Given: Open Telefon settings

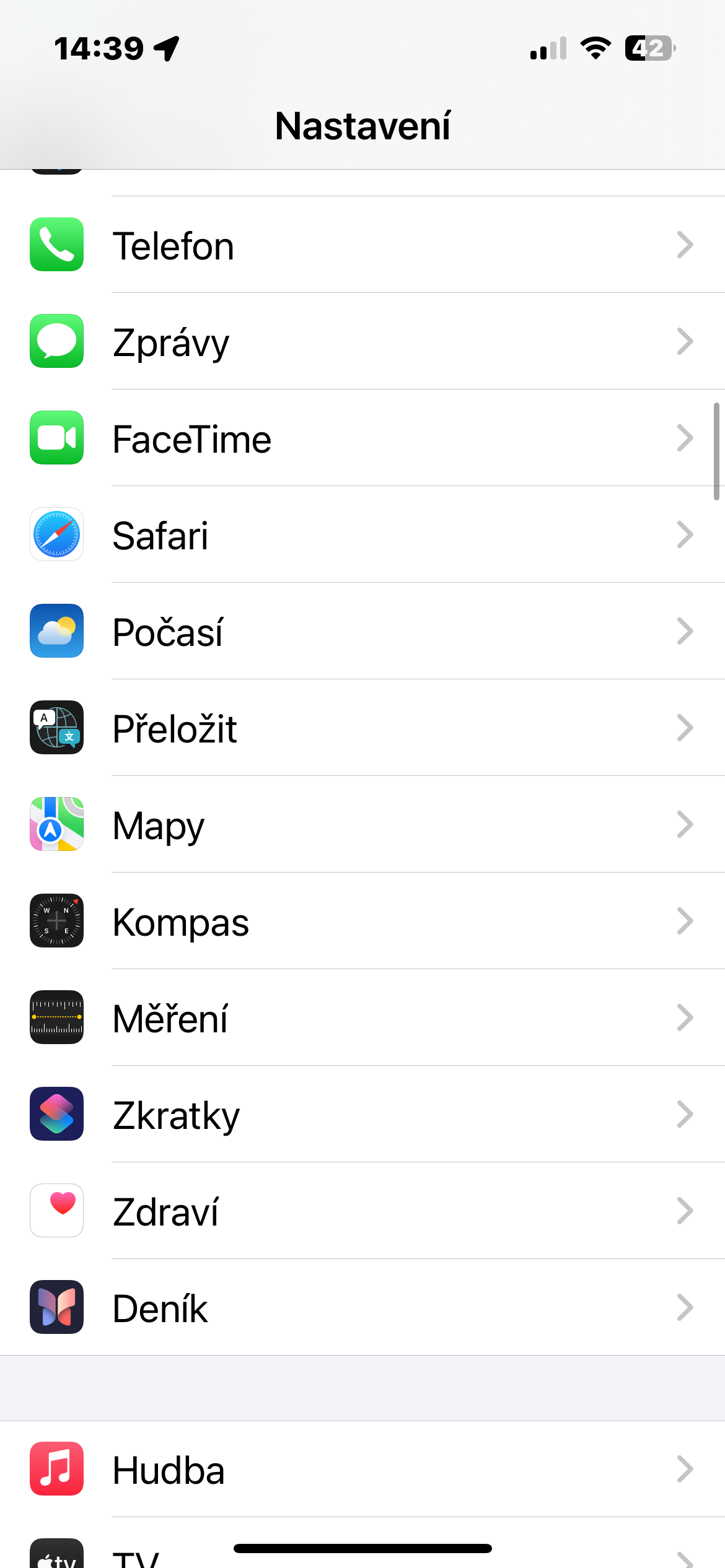Looking at the screenshot, I should coord(362,245).
